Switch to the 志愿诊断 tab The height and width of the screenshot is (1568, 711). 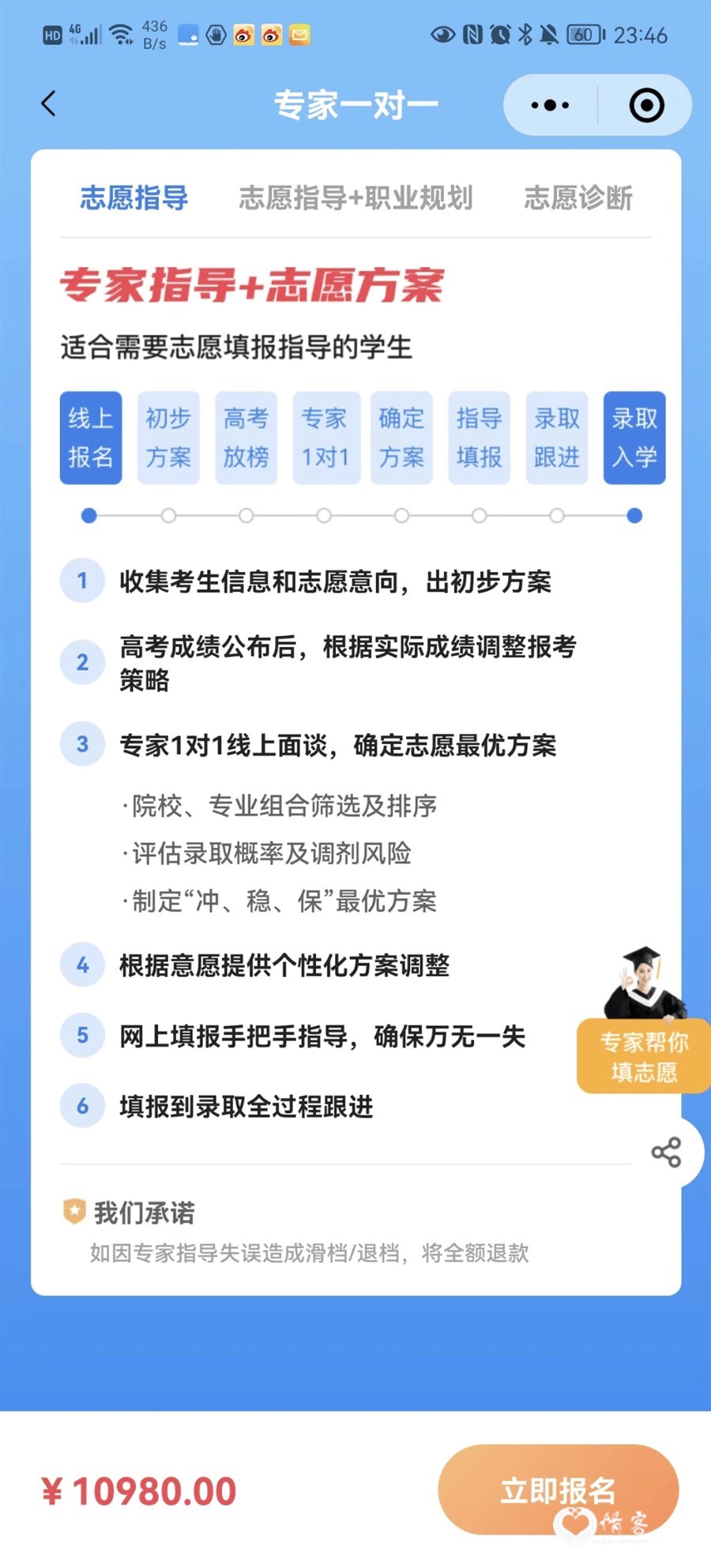click(x=578, y=197)
